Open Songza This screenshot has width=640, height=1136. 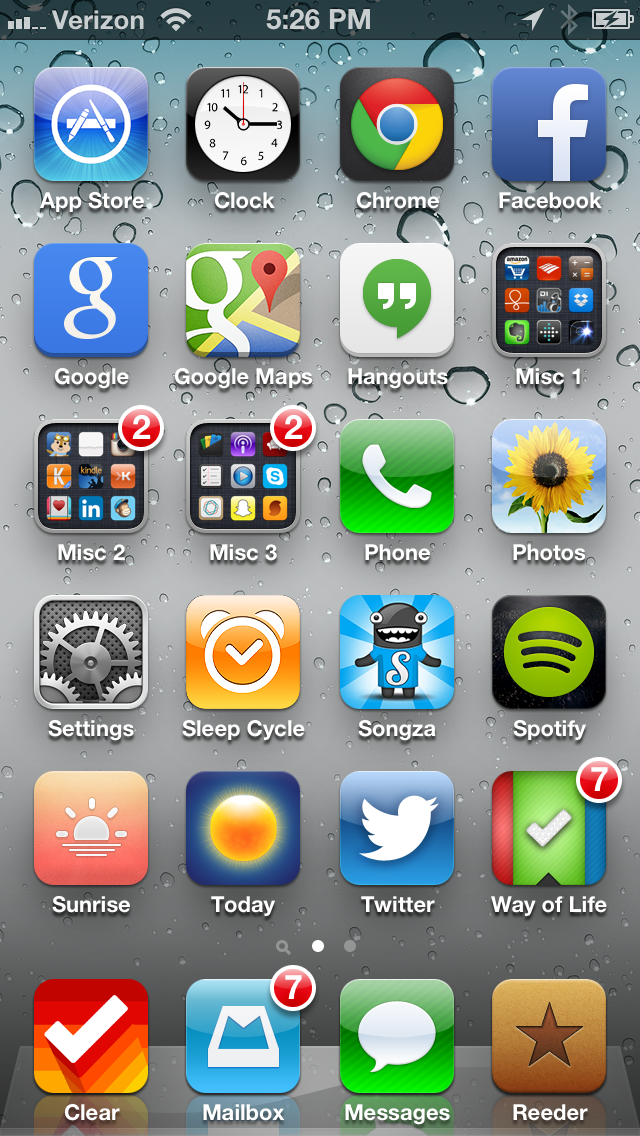pos(397,653)
